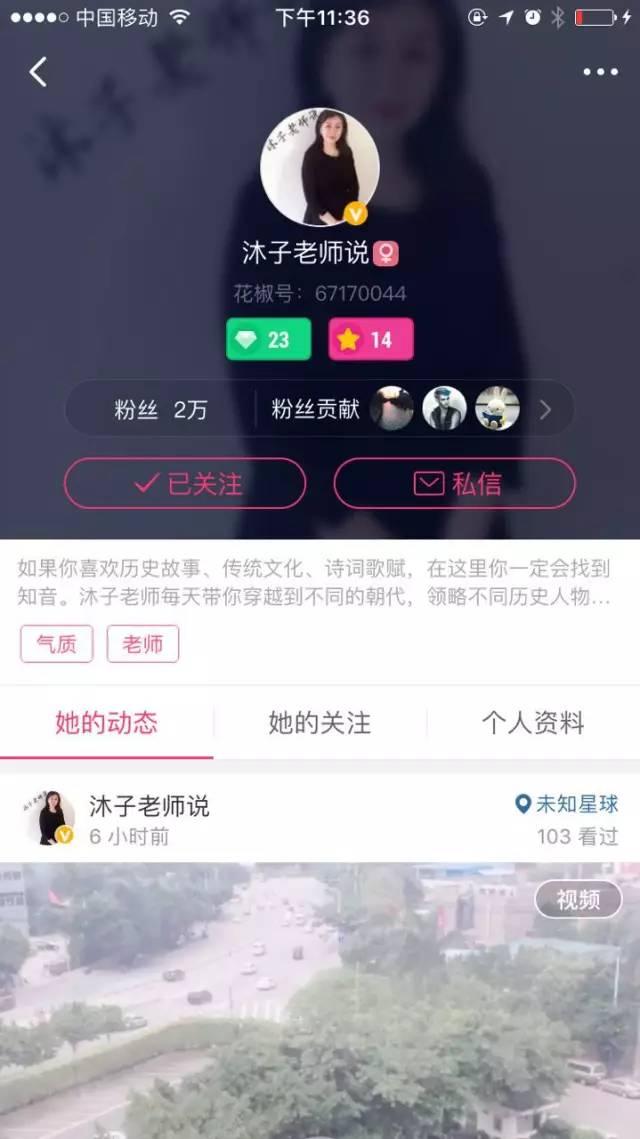
Task: Send a private message with 私信
Action: [x=455, y=484]
